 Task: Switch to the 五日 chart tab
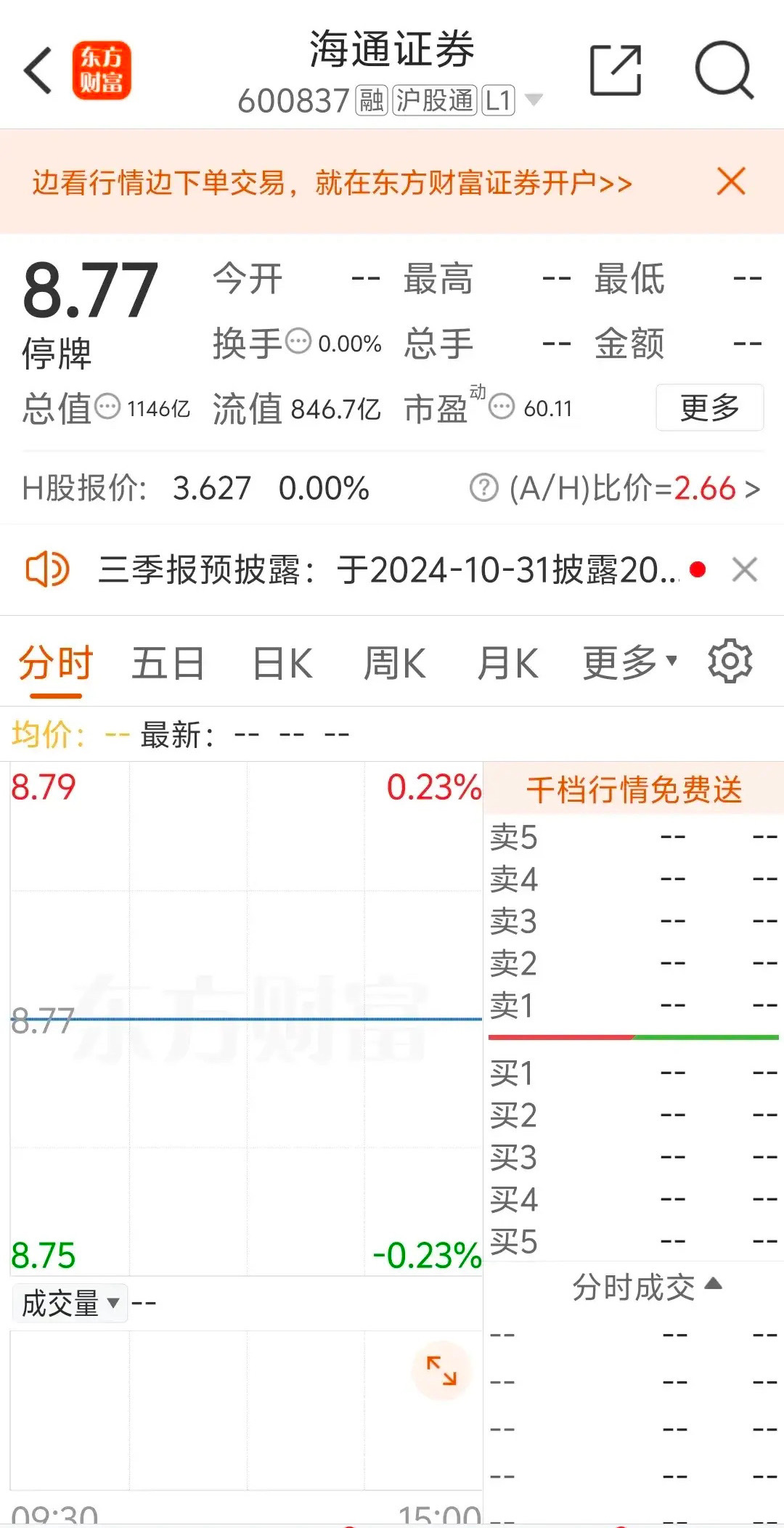pos(168,663)
